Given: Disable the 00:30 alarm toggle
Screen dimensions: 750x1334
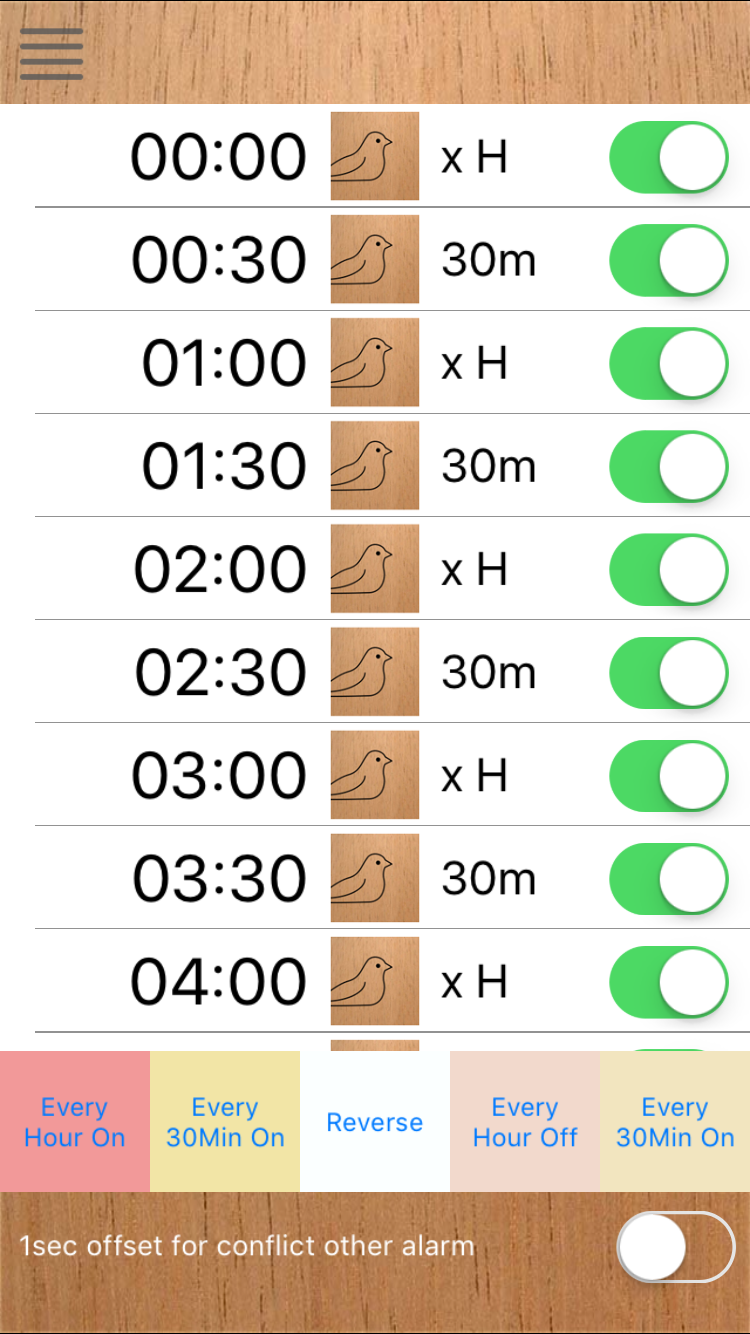Looking at the screenshot, I should point(669,260).
